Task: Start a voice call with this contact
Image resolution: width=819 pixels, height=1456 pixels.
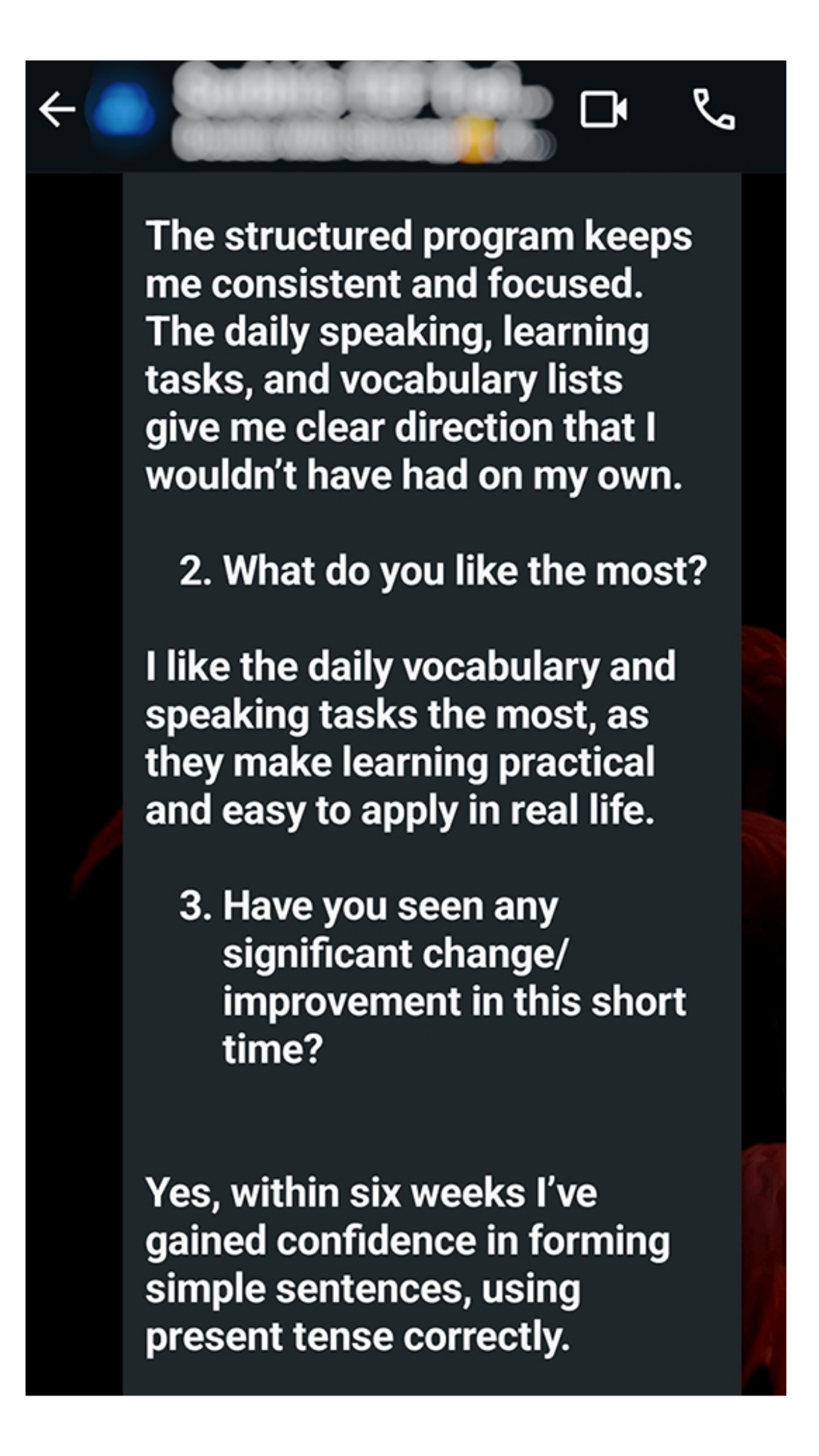Action: point(713,109)
